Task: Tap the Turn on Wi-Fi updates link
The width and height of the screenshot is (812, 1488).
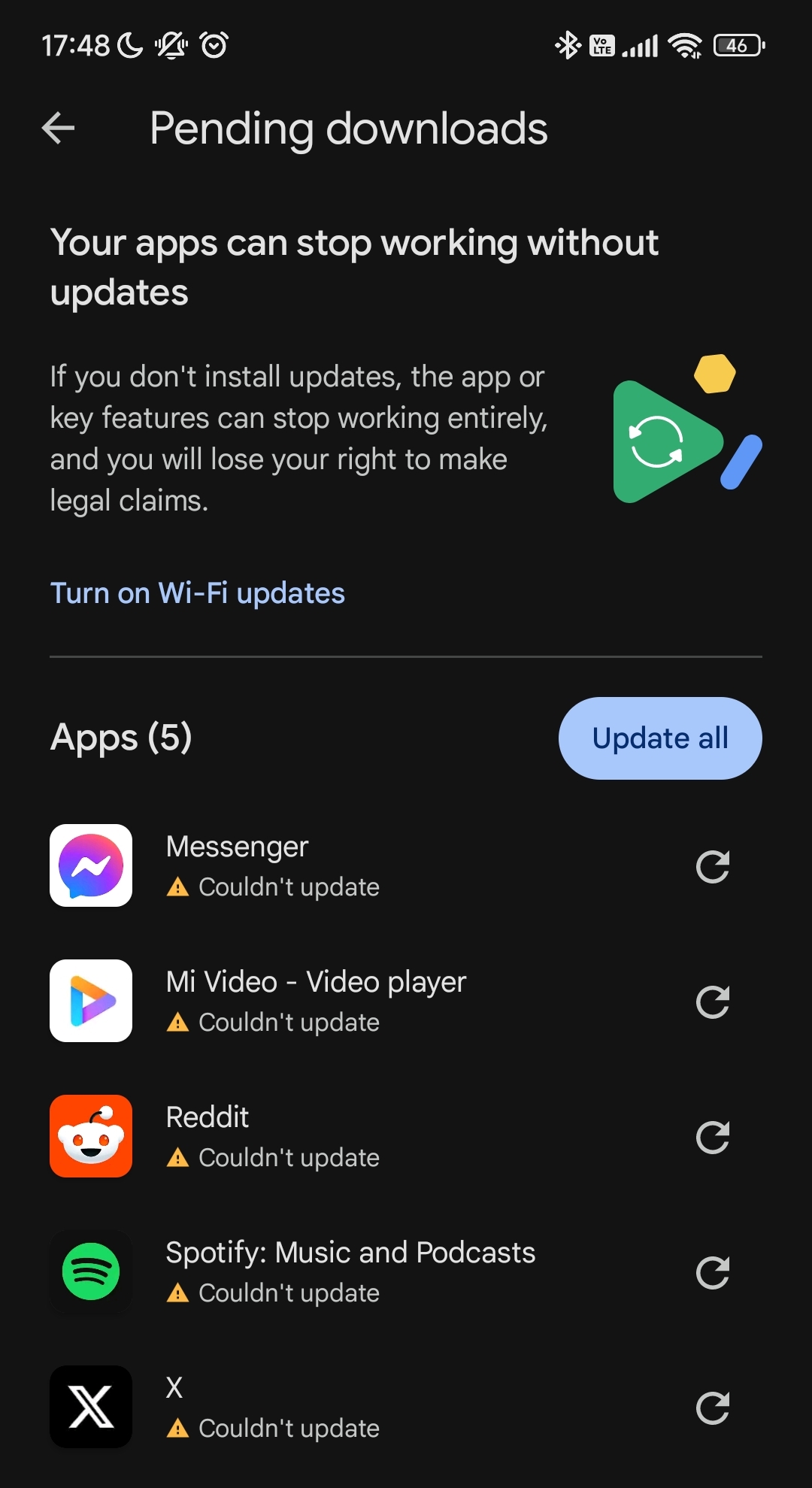Action: click(x=197, y=593)
